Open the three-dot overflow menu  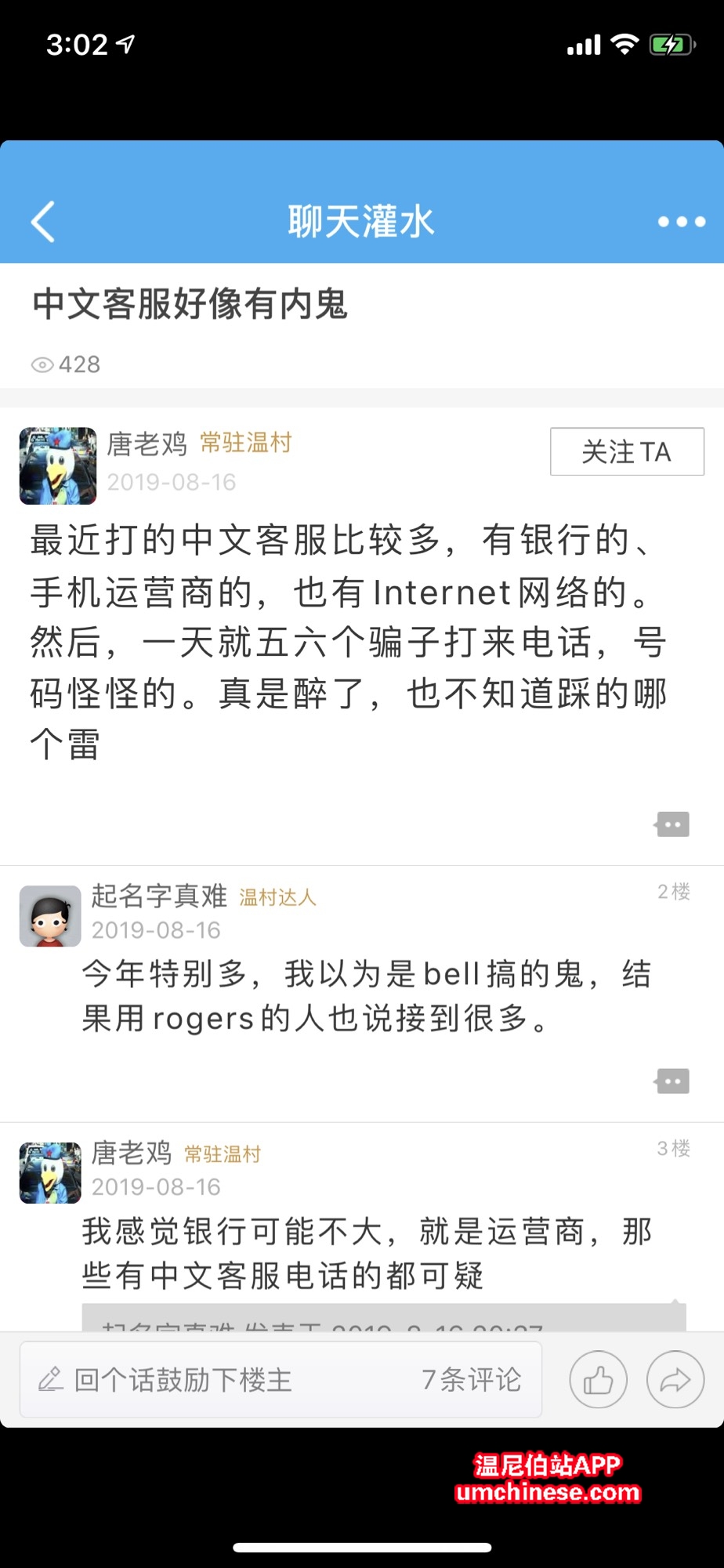681,222
